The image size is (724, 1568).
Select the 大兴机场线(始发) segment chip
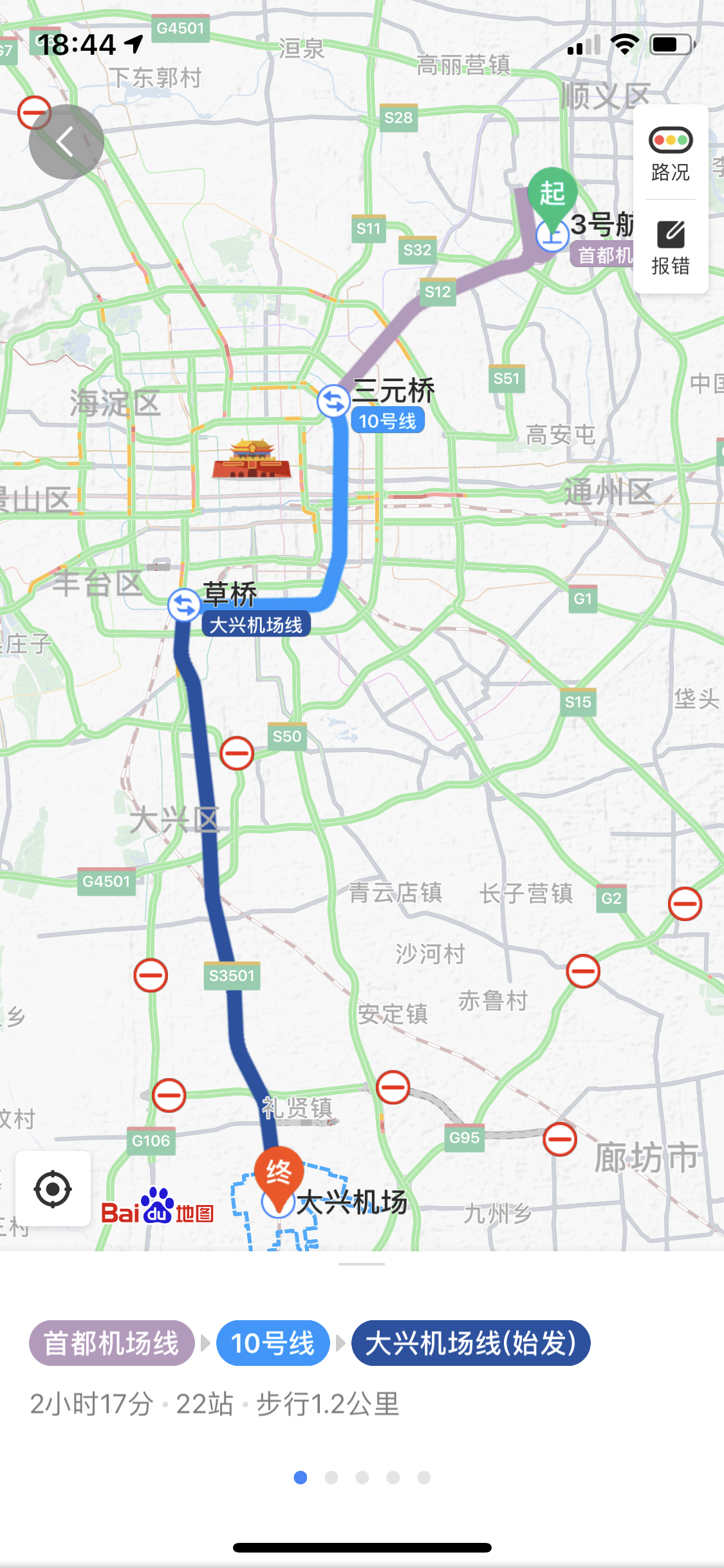point(470,1343)
